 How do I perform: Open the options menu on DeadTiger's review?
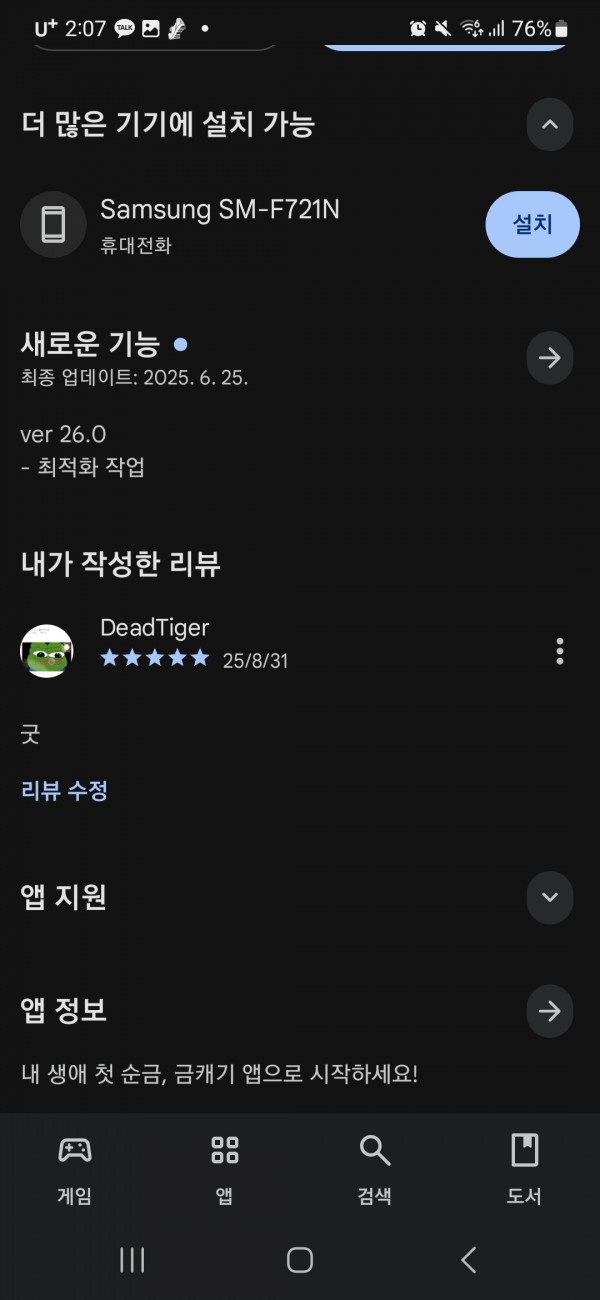coord(560,651)
